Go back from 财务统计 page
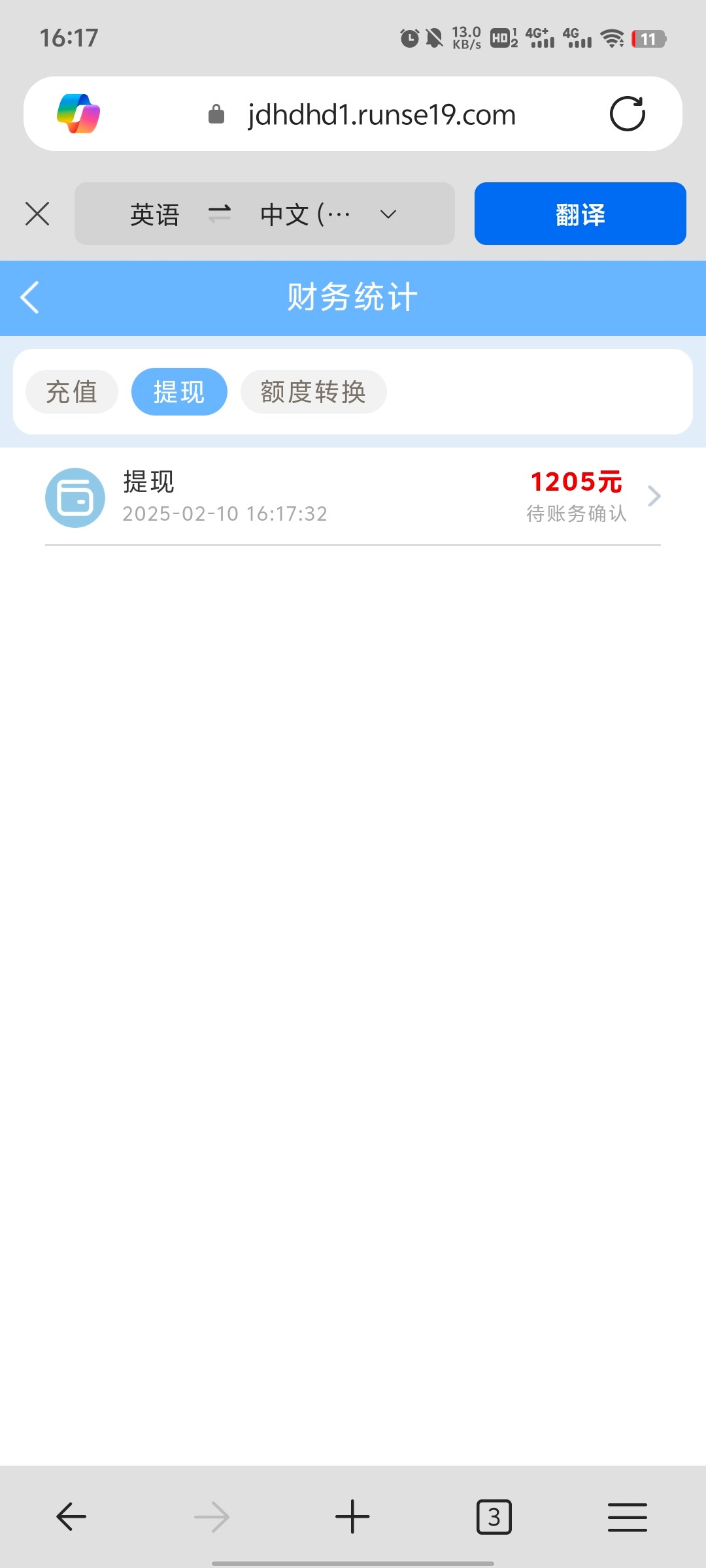 30,298
